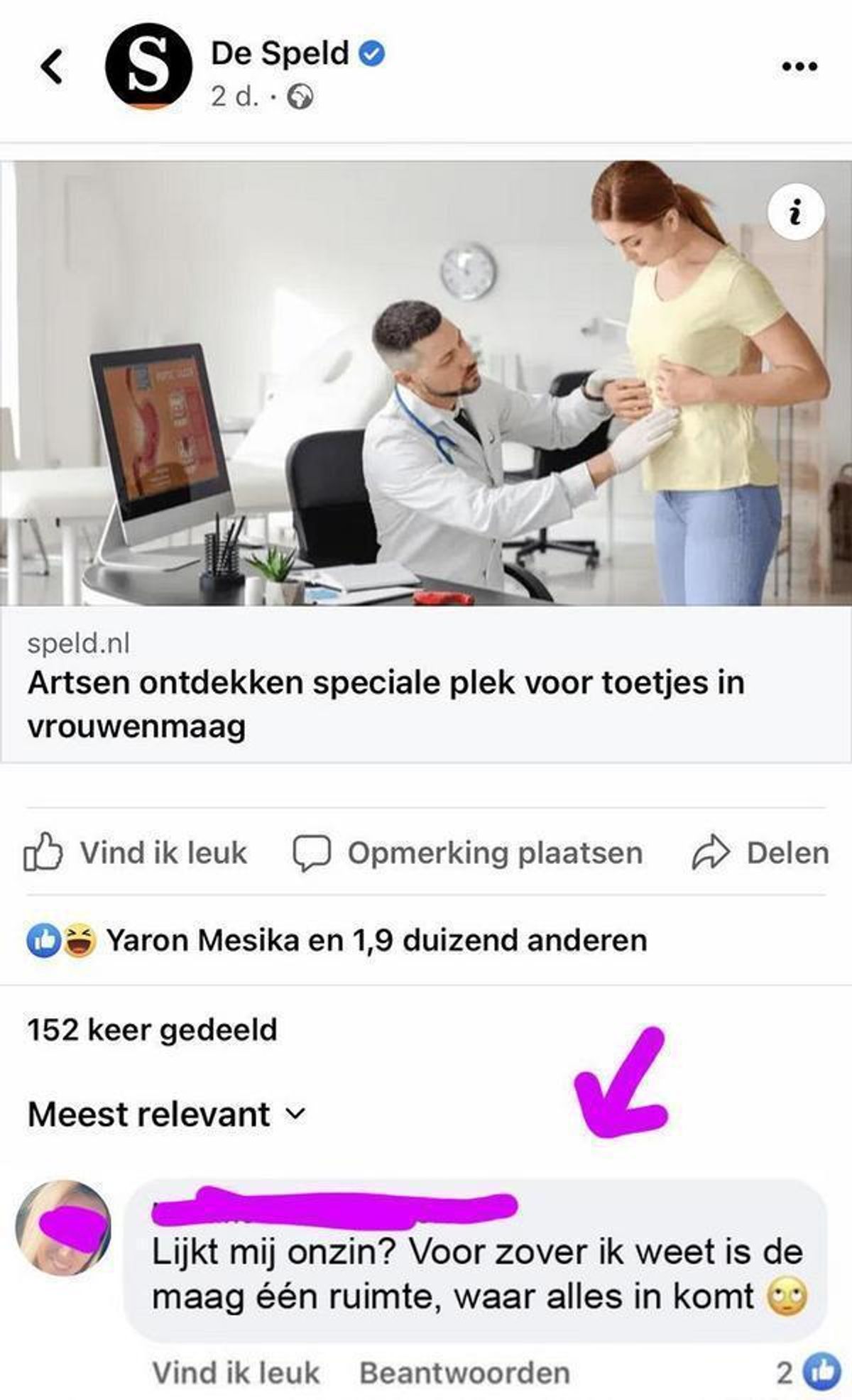This screenshot has height=1400, width=852.
Task: Open the commenter's profile photo
Action: pos(63,1227)
